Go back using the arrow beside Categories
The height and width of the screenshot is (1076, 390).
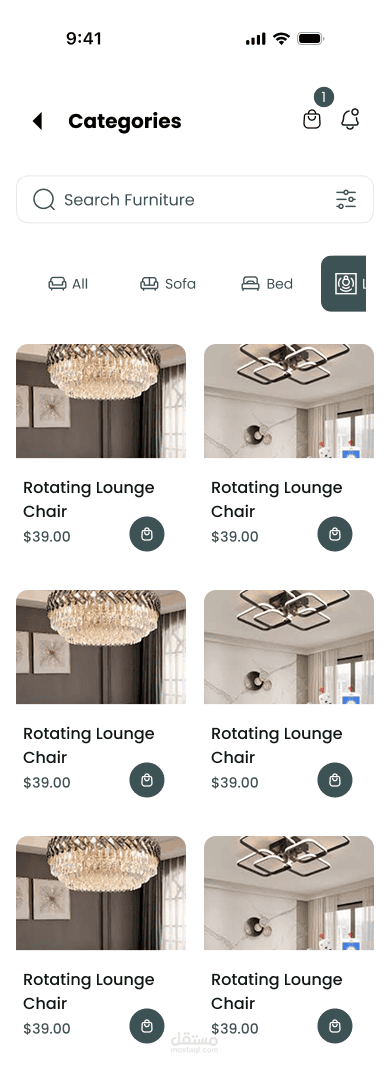point(38,121)
